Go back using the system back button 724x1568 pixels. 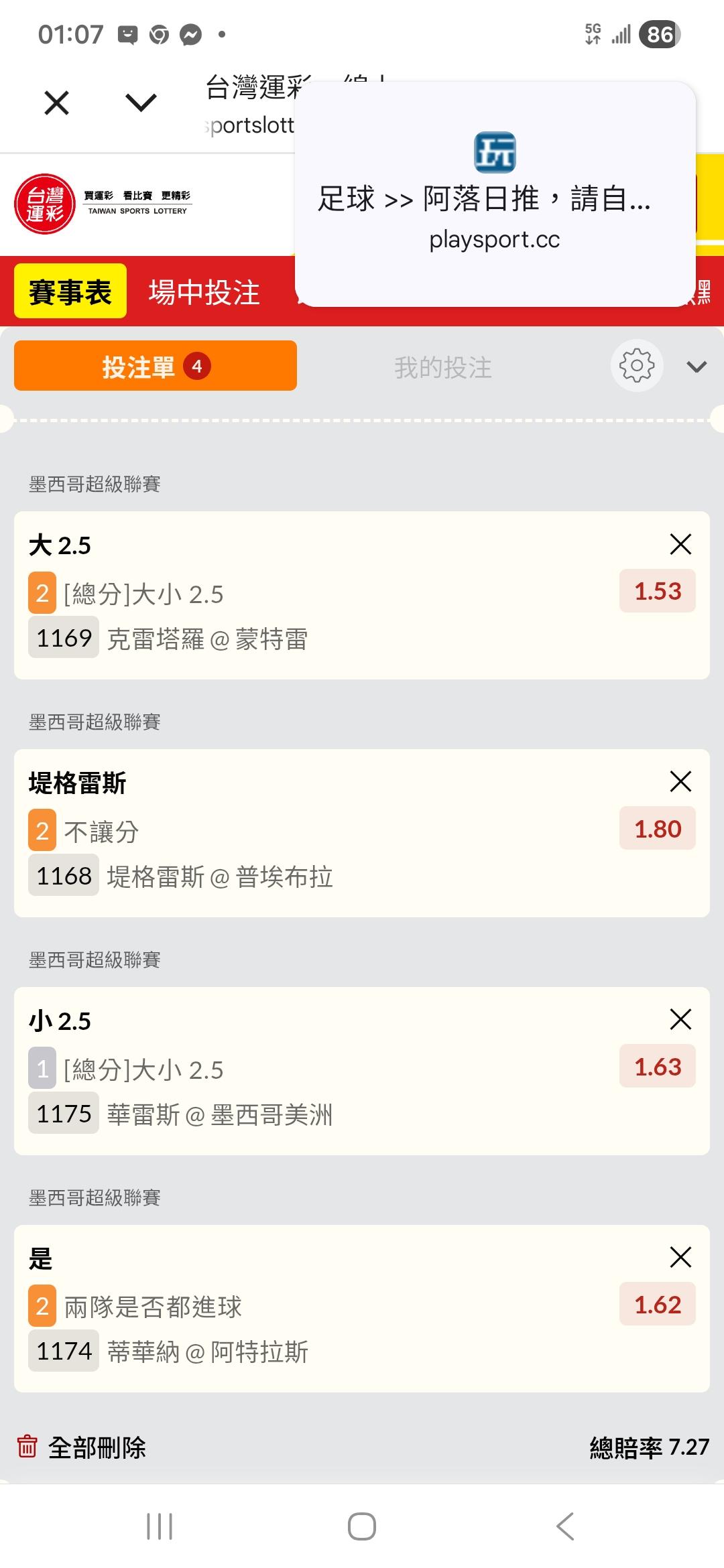coord(565,1526)
